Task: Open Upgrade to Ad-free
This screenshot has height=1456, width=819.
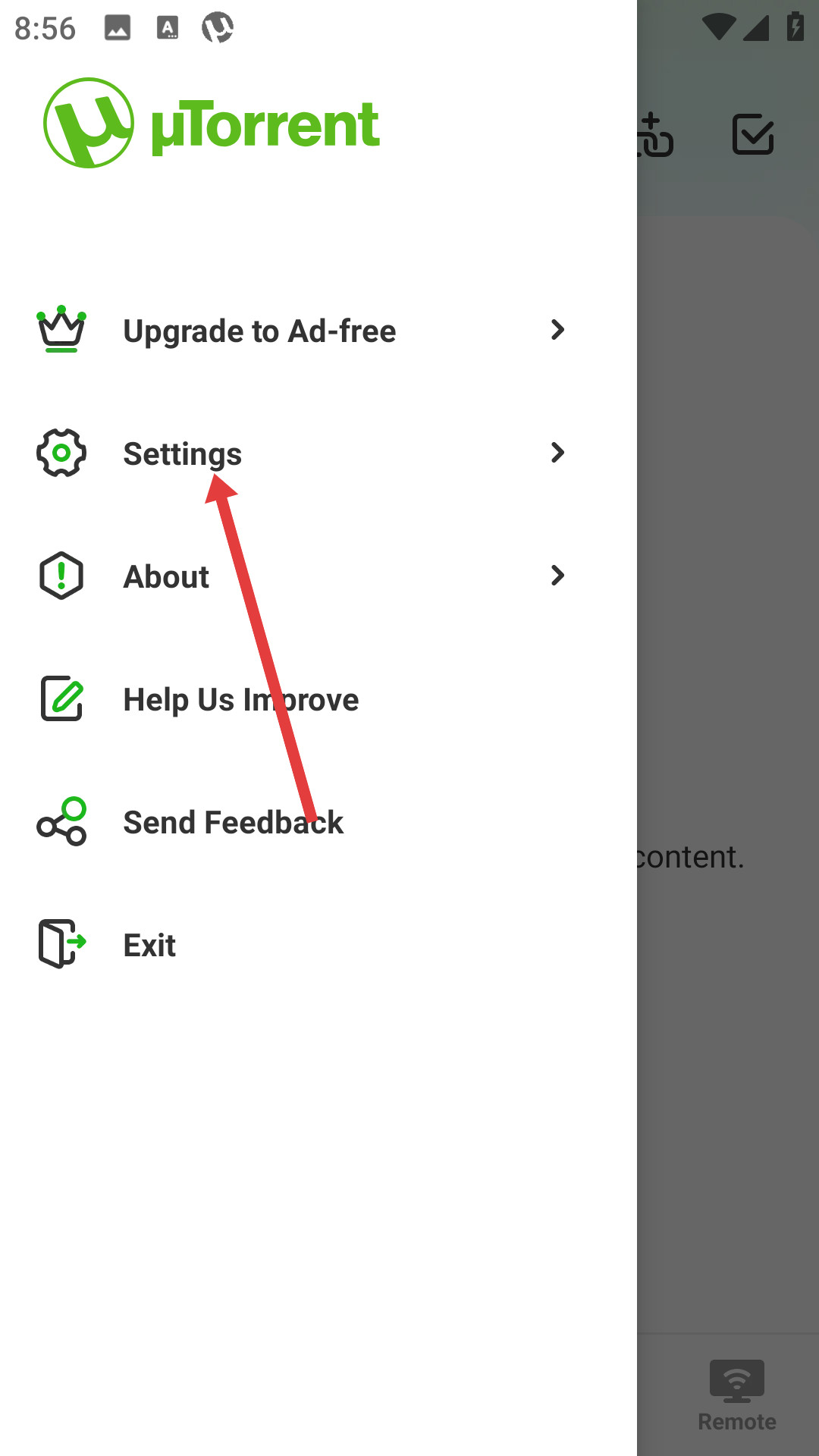Action: pos(259,331)
